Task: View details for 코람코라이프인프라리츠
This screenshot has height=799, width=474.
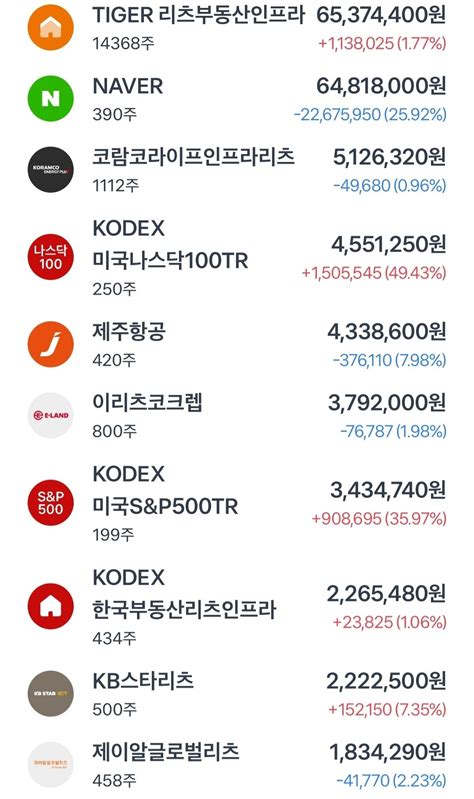Action: [237, 170]
